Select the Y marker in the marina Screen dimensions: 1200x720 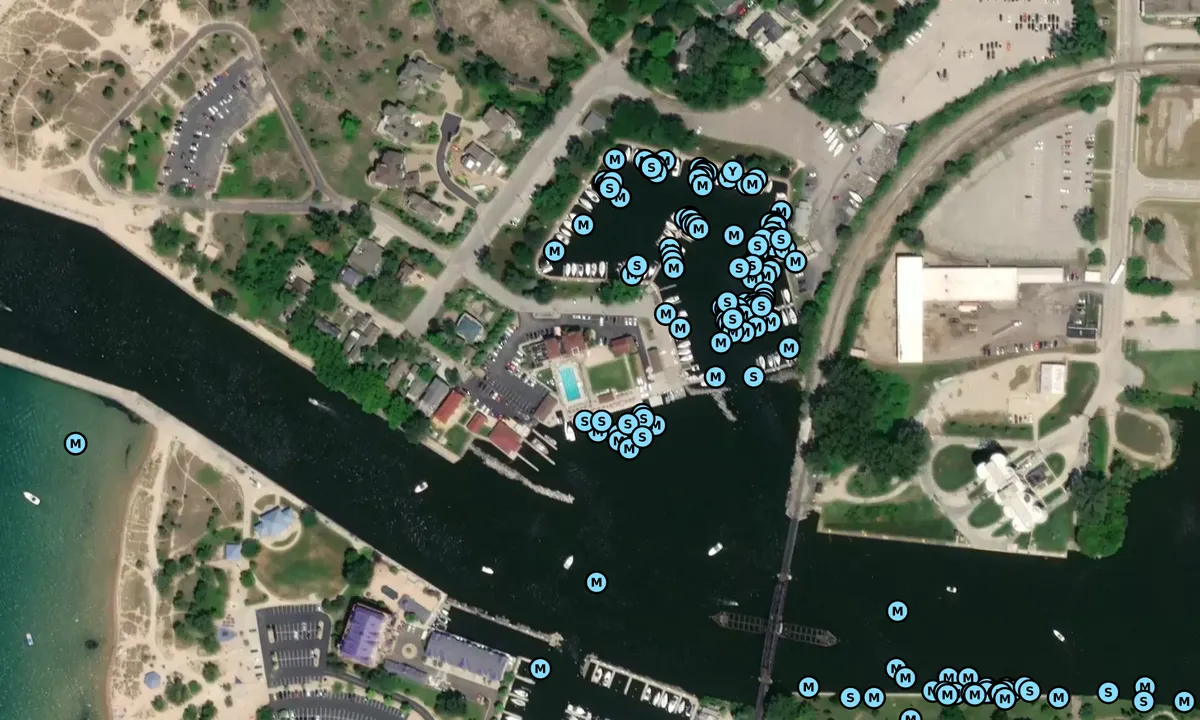pyautogui.click(x=732, y=172)
